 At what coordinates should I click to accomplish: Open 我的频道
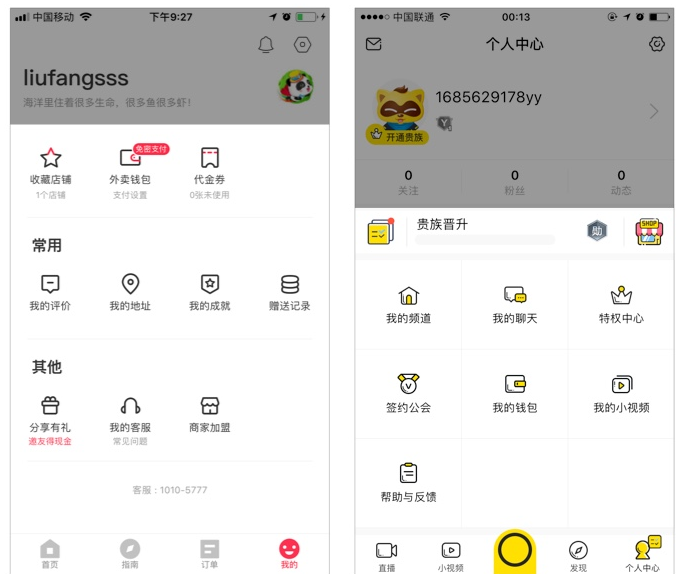(408, 305)
